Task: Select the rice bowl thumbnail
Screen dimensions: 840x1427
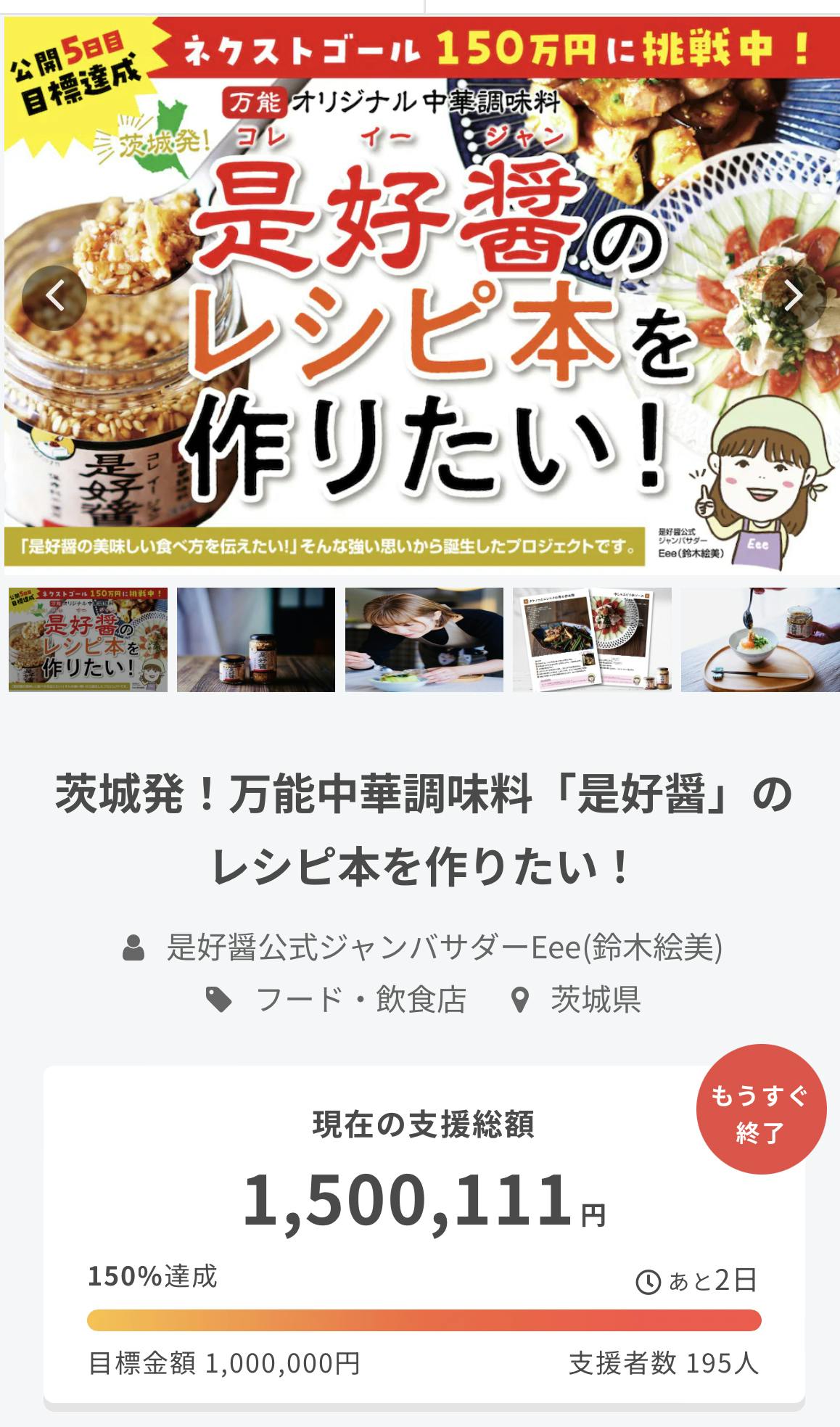Action: [x=759, y=639]
